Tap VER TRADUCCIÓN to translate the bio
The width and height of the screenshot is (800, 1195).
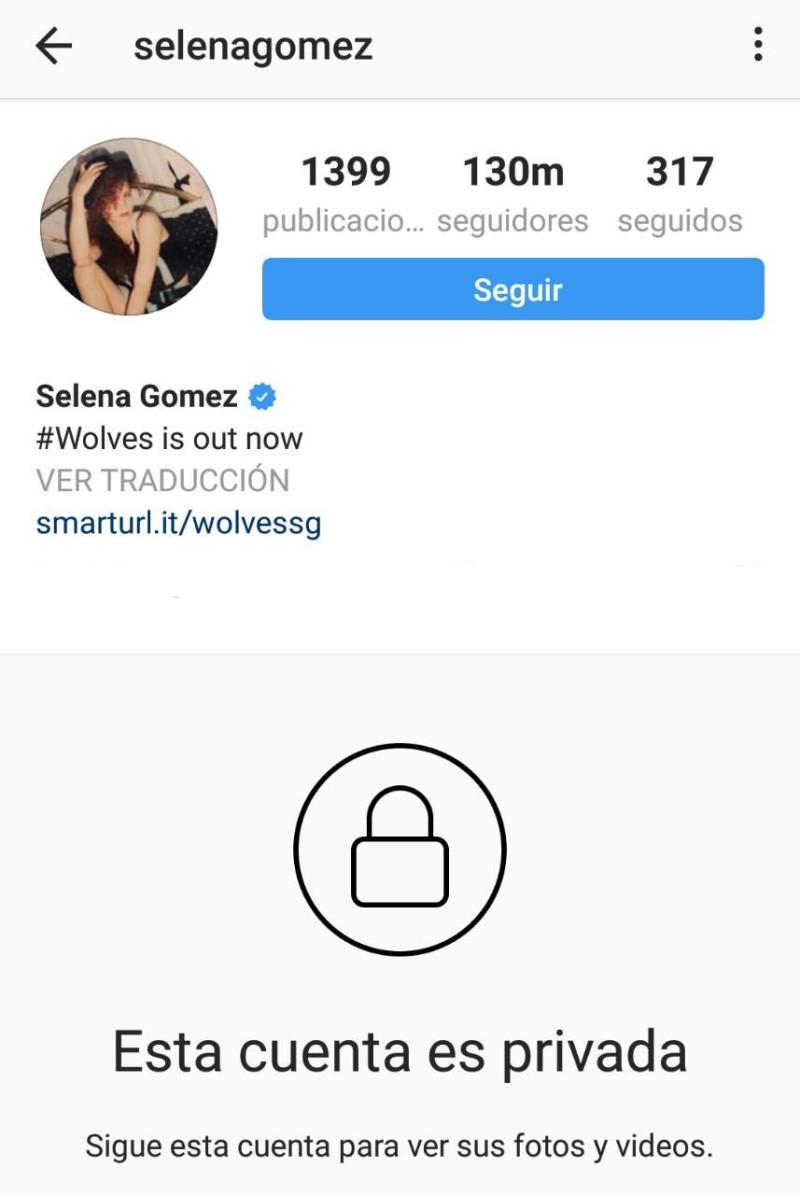click(x=163, y=481)
